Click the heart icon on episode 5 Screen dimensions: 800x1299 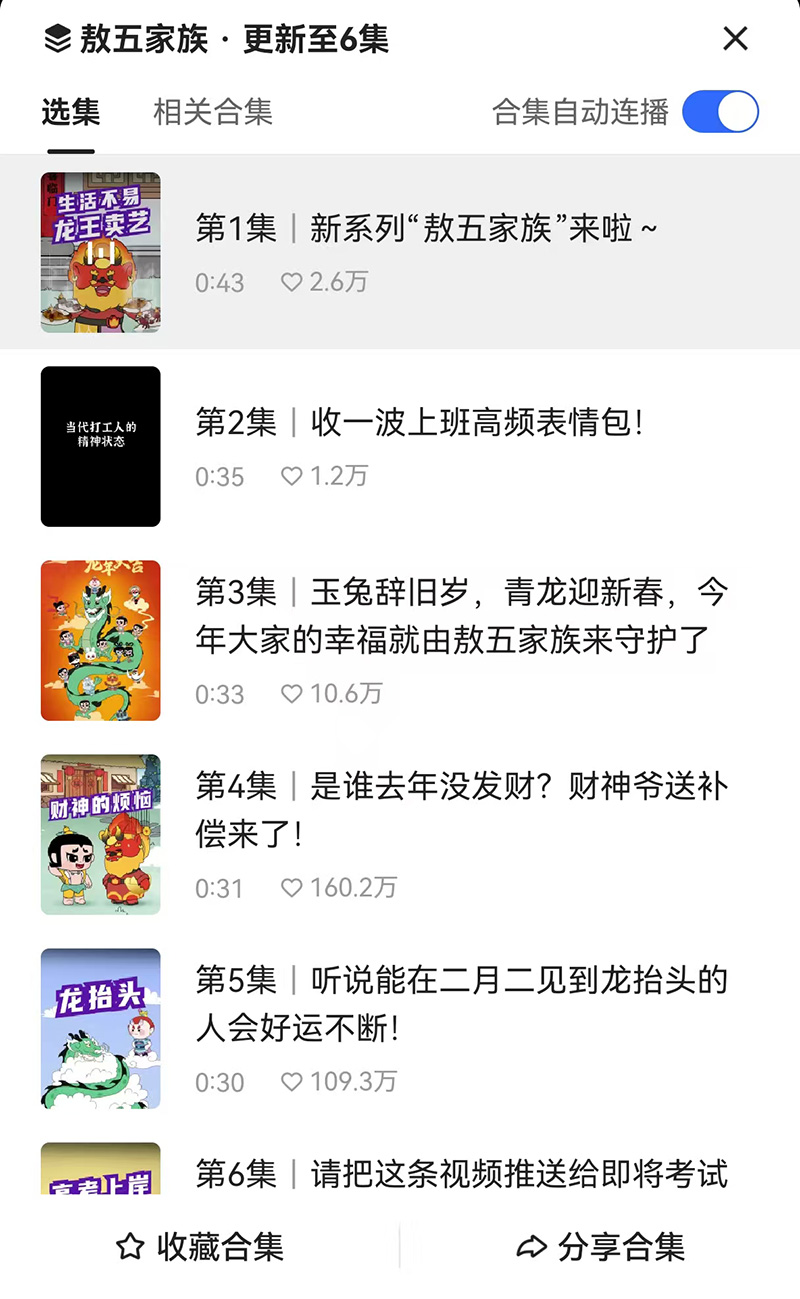[x=292, y=1082]
